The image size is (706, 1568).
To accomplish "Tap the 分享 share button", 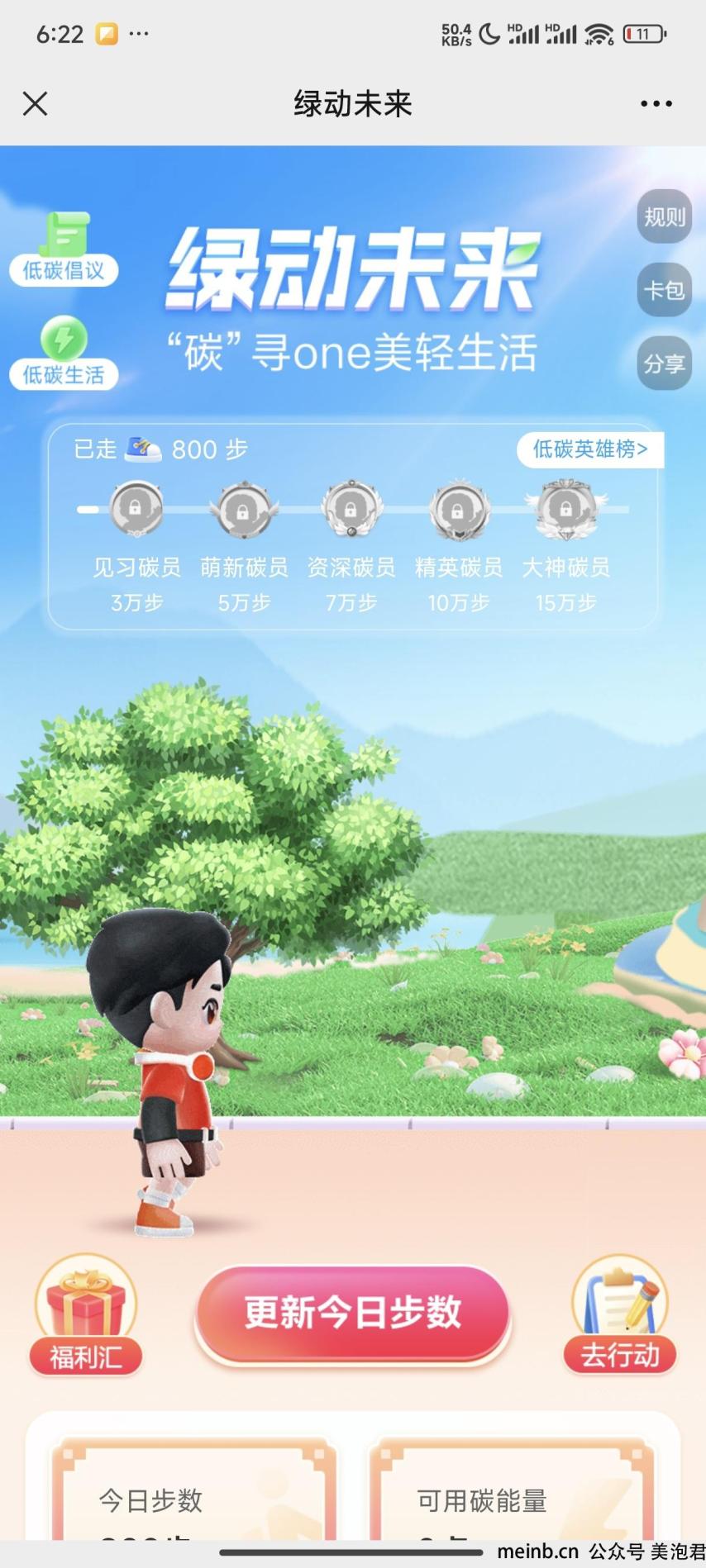I will point(665,363).
